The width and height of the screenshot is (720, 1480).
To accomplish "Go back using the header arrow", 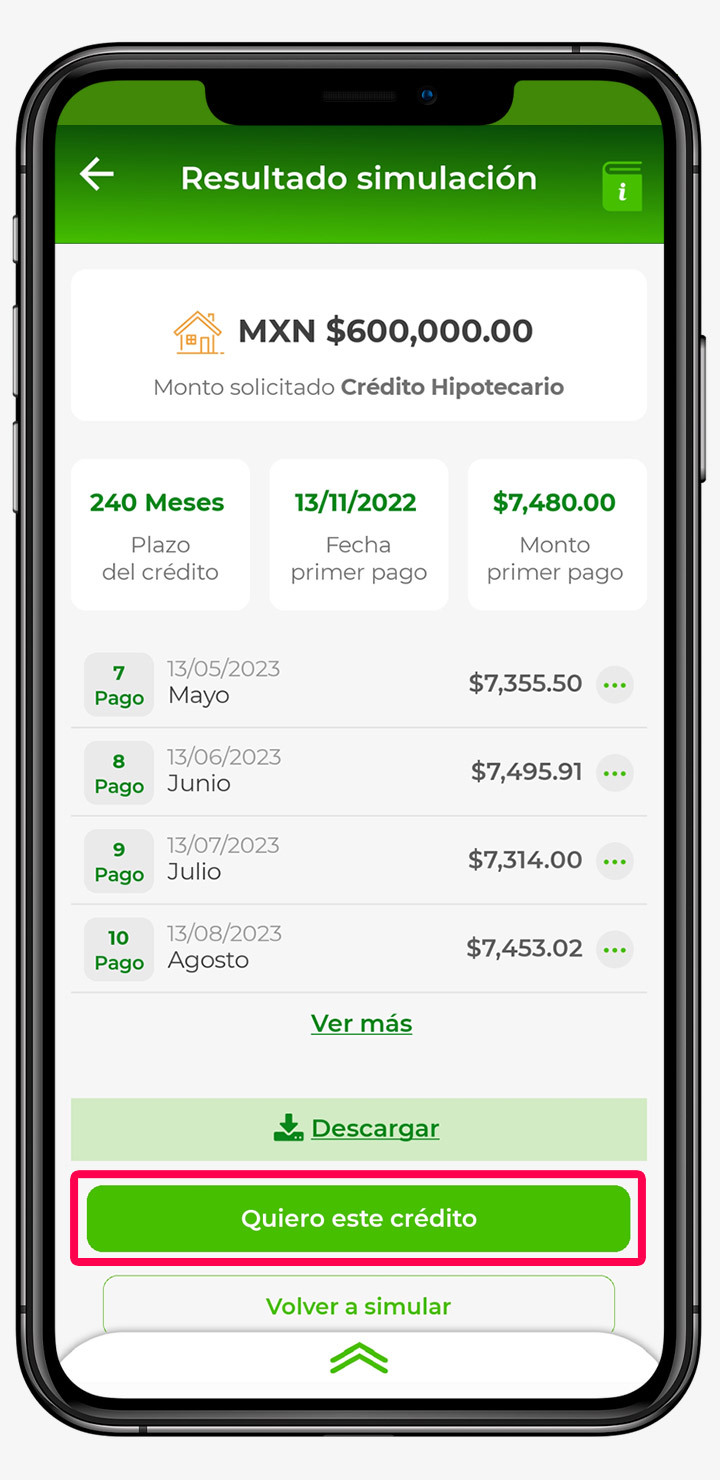I will point(97,175).
